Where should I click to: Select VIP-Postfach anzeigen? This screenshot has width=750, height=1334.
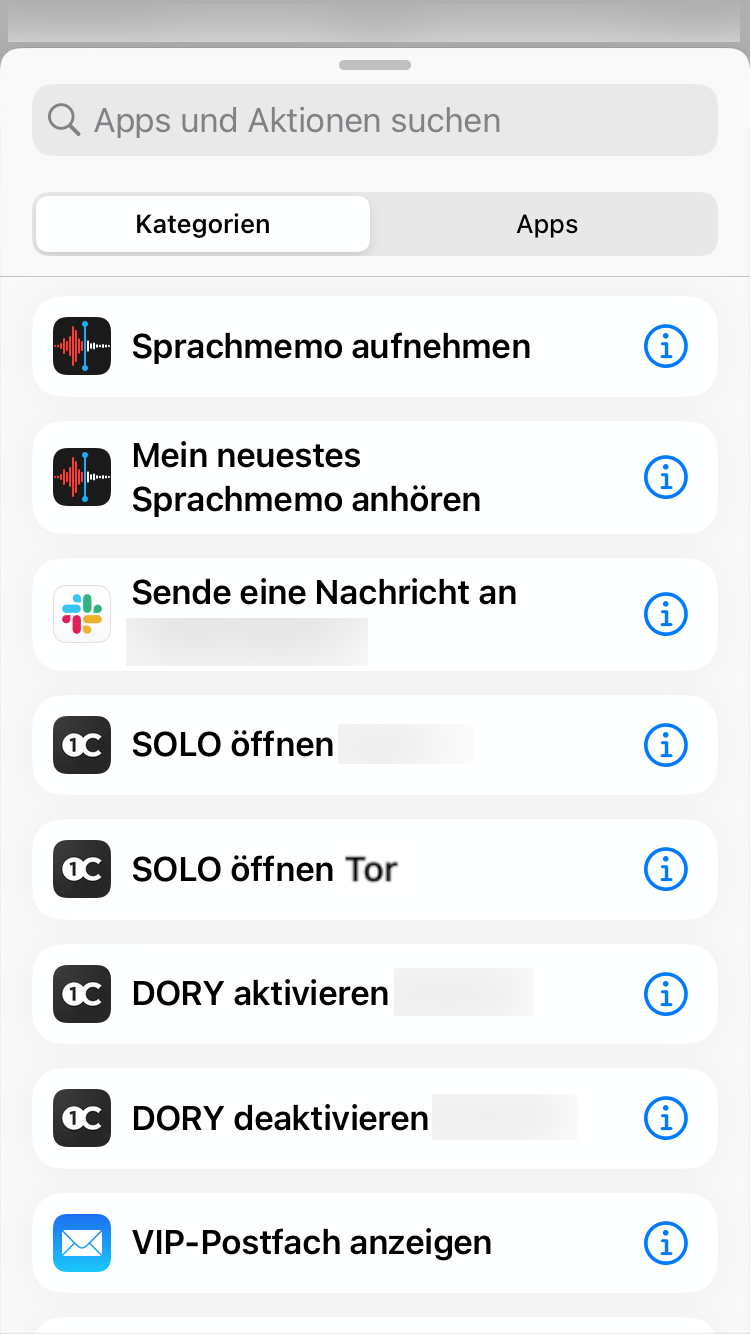coord(375,1243)
